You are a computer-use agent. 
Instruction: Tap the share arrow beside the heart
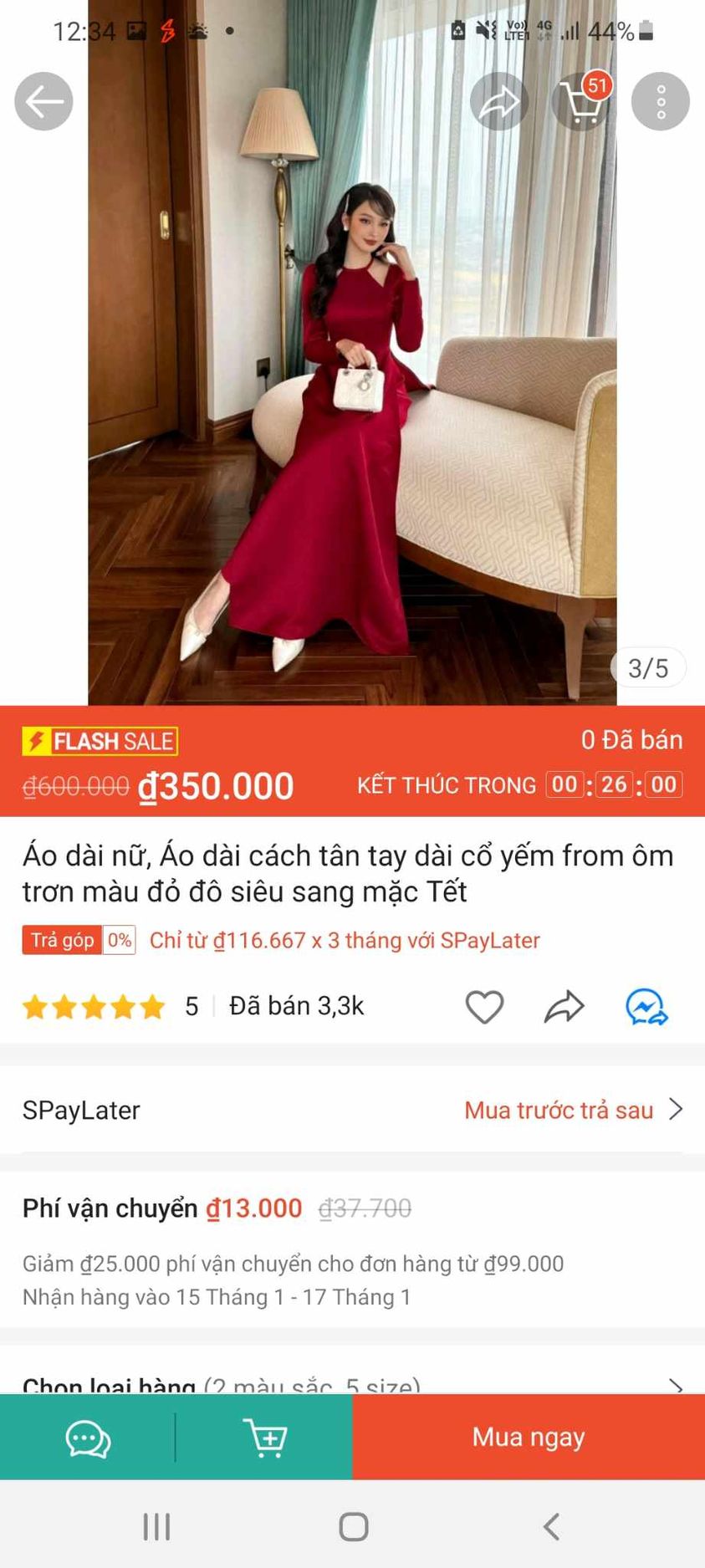(x=565, y=1006)
